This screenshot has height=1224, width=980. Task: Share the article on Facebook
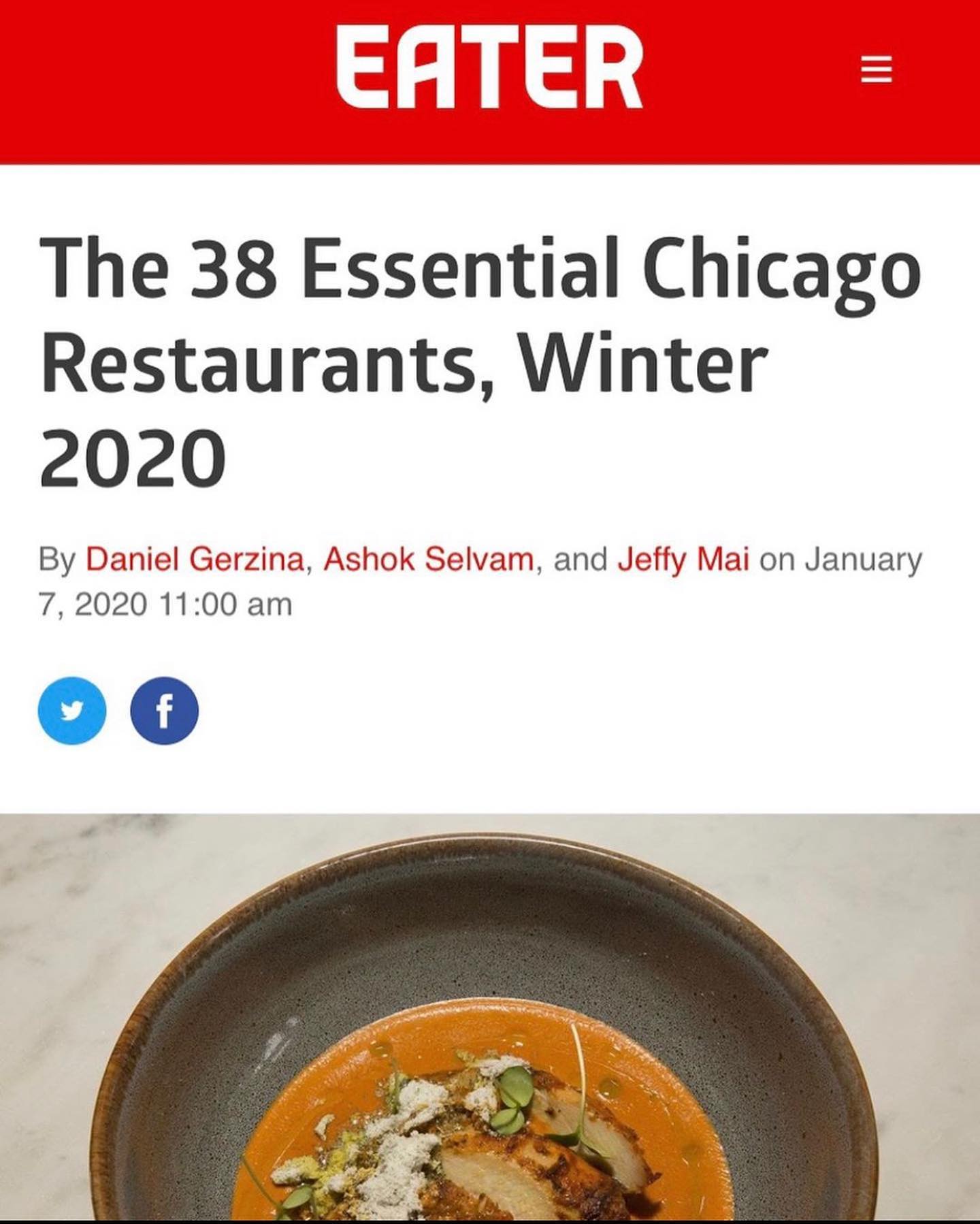coord(164,711)
